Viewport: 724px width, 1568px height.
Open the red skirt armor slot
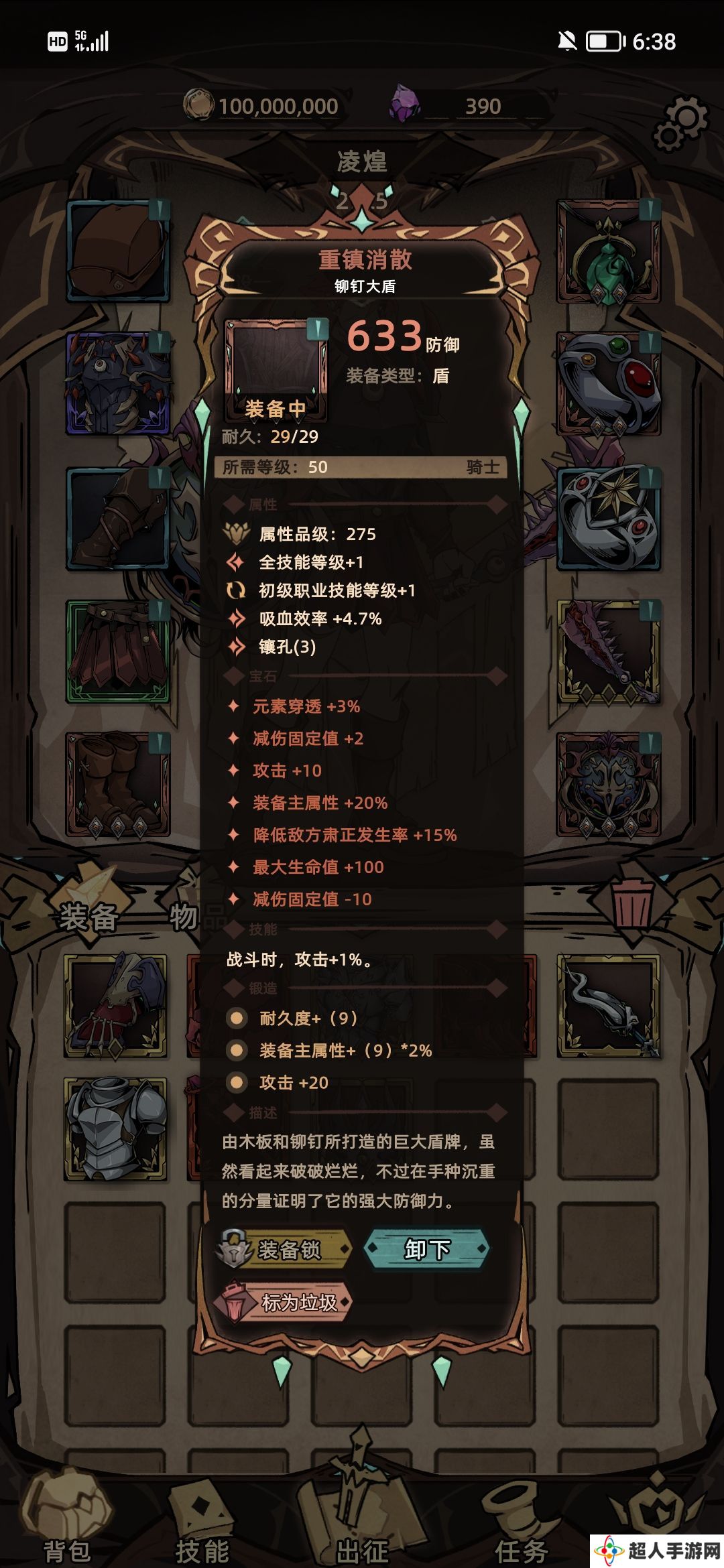point(118,651)
